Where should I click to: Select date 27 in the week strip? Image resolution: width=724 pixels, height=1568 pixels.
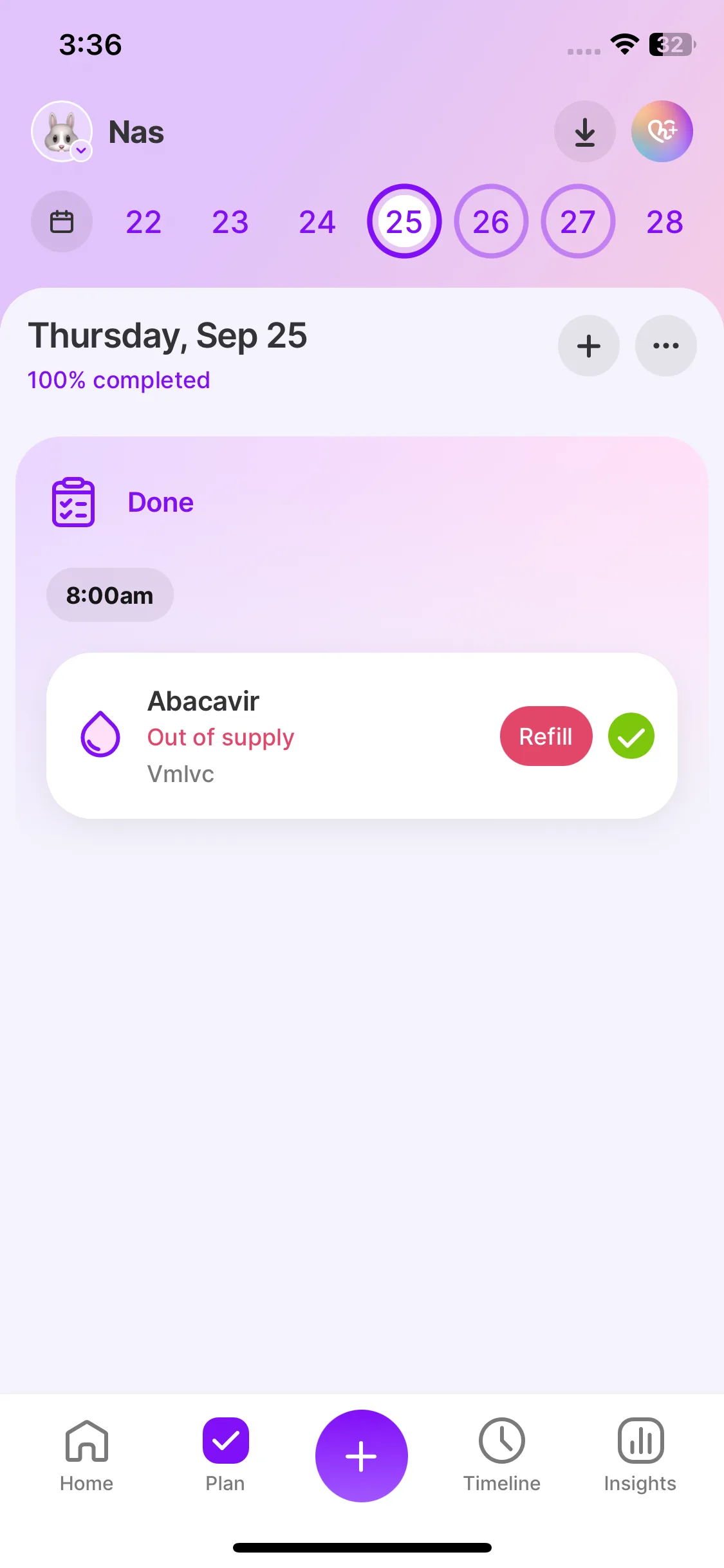[578, 221]
